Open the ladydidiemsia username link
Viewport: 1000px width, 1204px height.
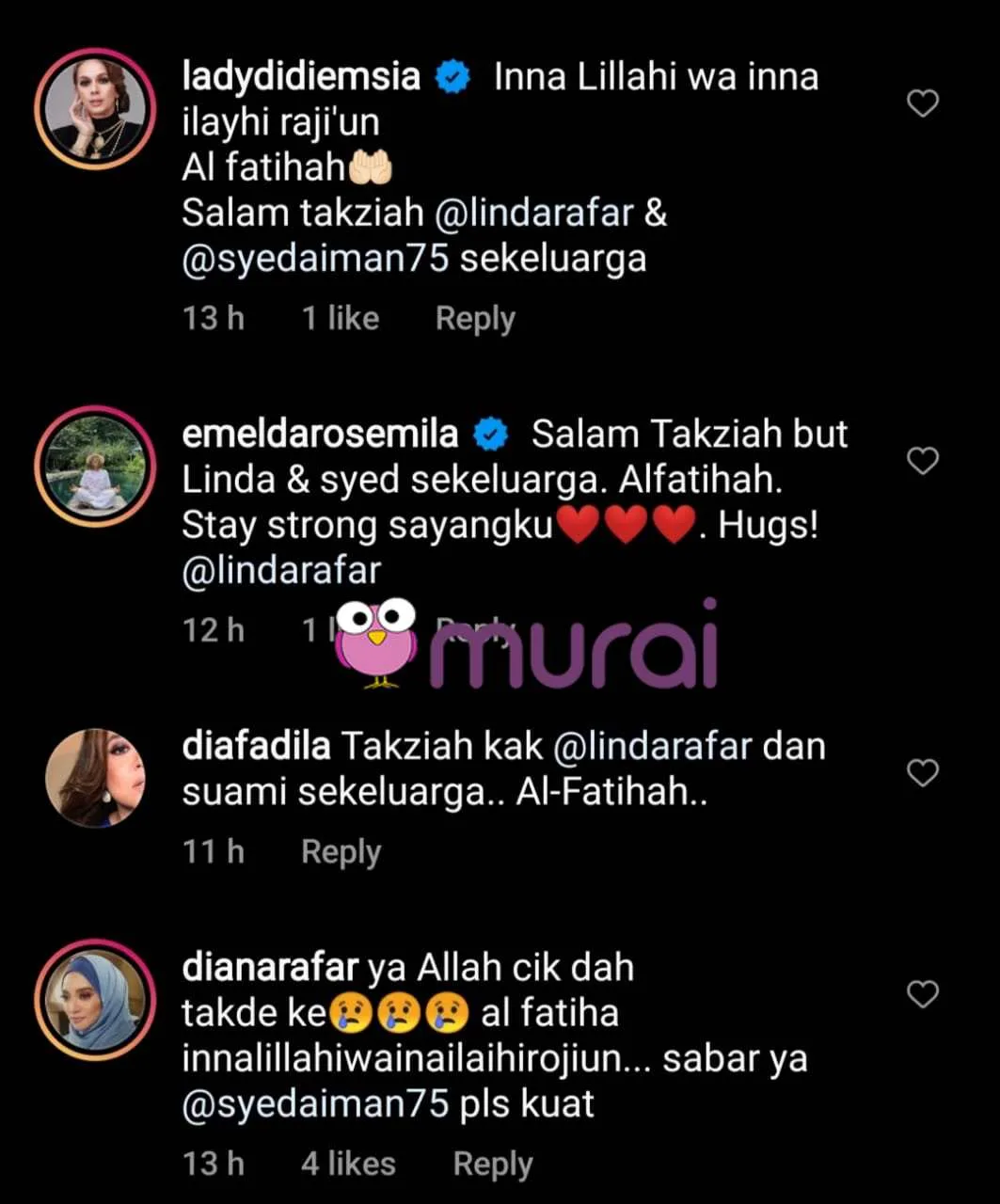301,76
